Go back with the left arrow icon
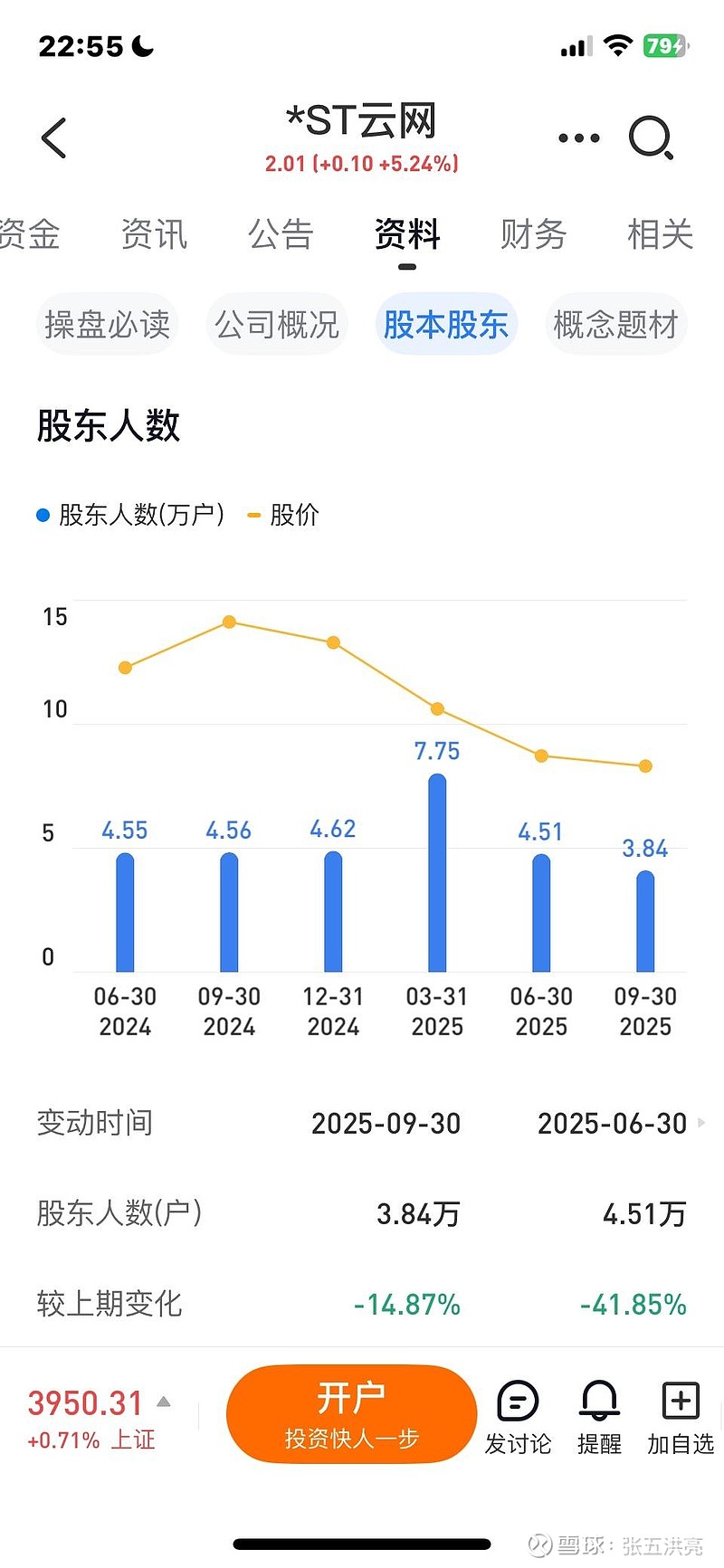Screen dimensions: 724x1568 (52, 136)
